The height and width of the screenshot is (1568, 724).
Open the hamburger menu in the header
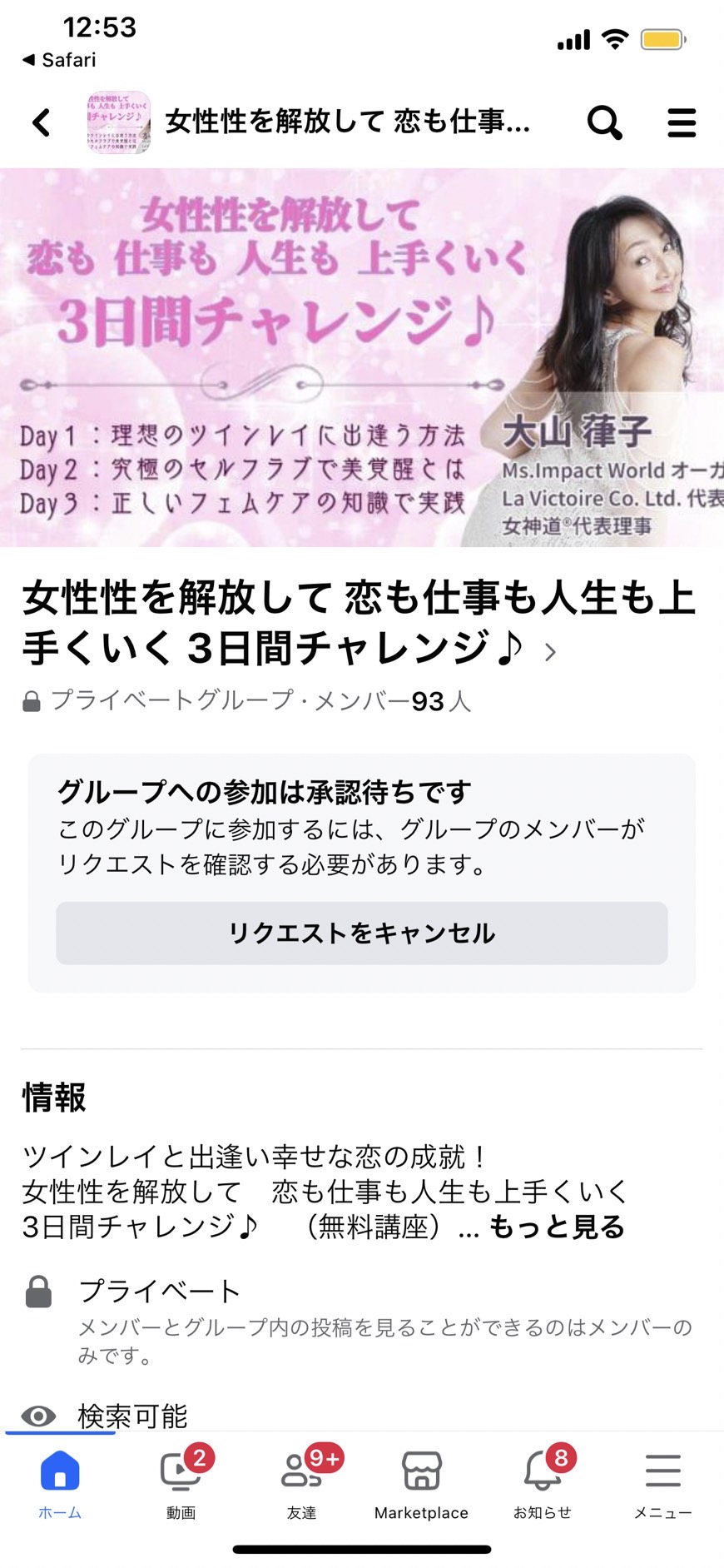click(682, 122)
